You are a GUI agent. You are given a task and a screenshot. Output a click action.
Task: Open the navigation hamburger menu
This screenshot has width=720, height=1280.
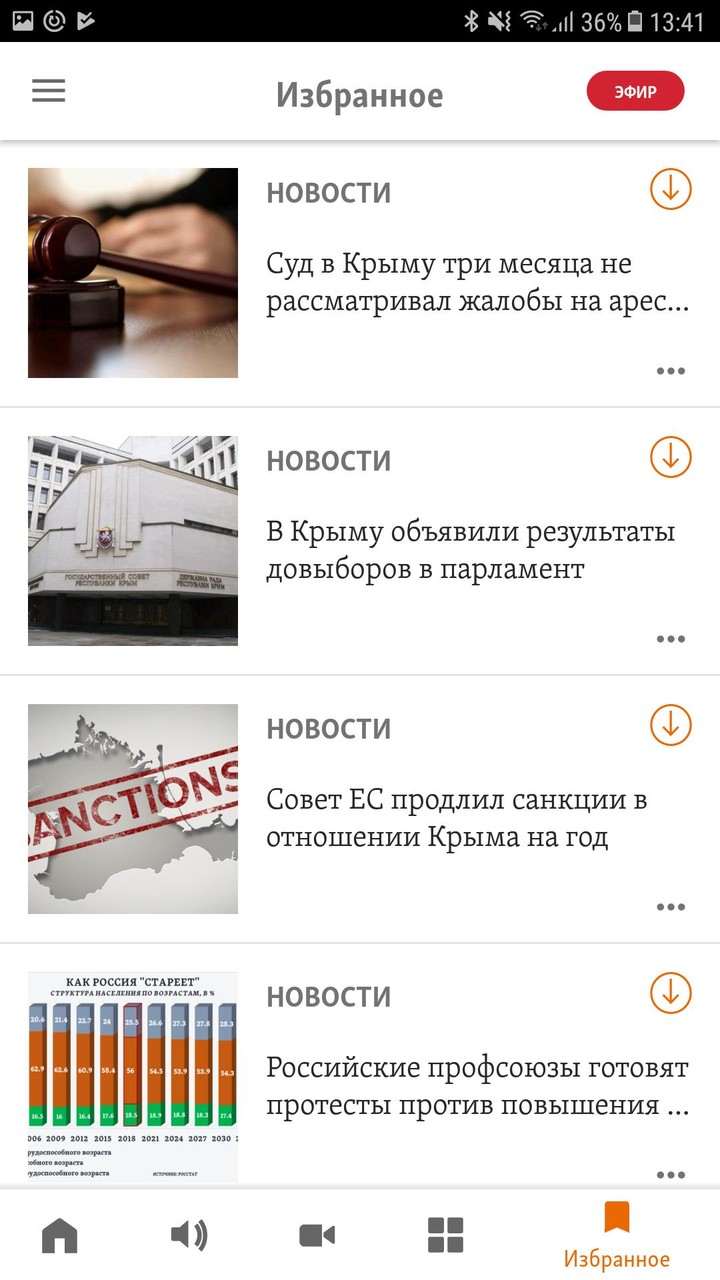click(x=48, y=90)
